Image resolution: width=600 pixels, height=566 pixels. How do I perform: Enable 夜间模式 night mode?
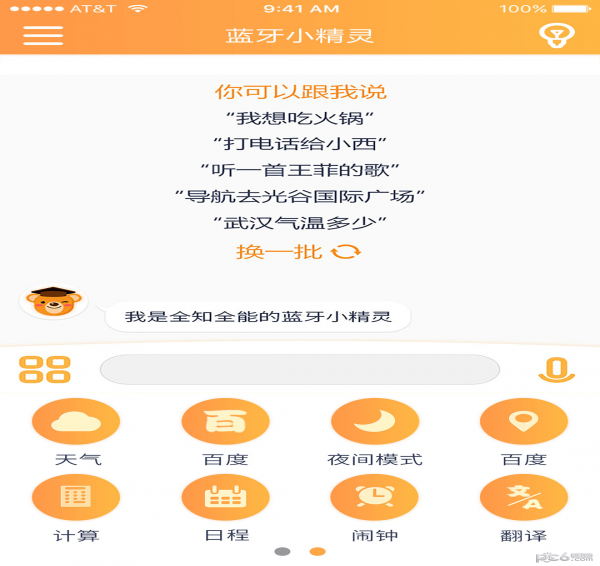(x=375, y=422)
